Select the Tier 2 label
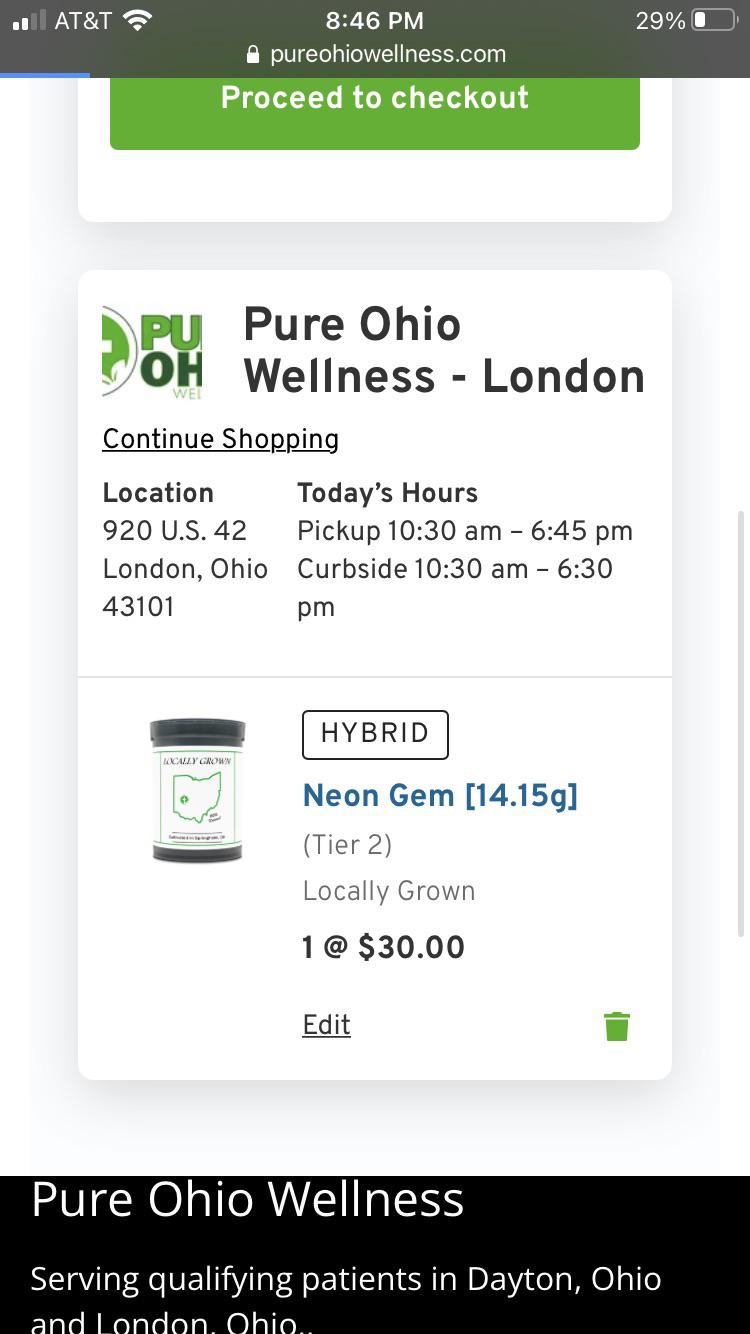The height and width of the screenshot is (1334, 750). 347,845
